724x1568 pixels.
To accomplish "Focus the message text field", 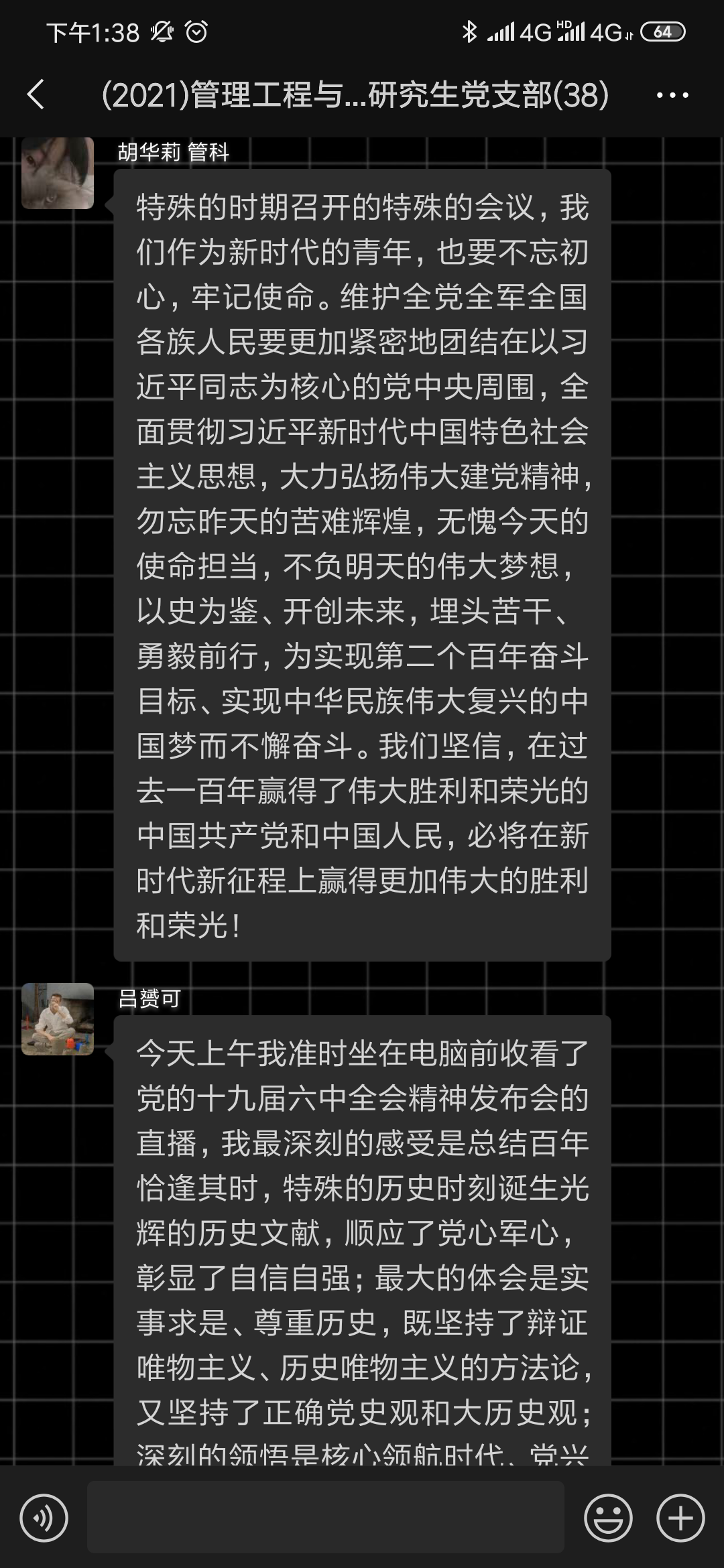I will coord(326,1517).
